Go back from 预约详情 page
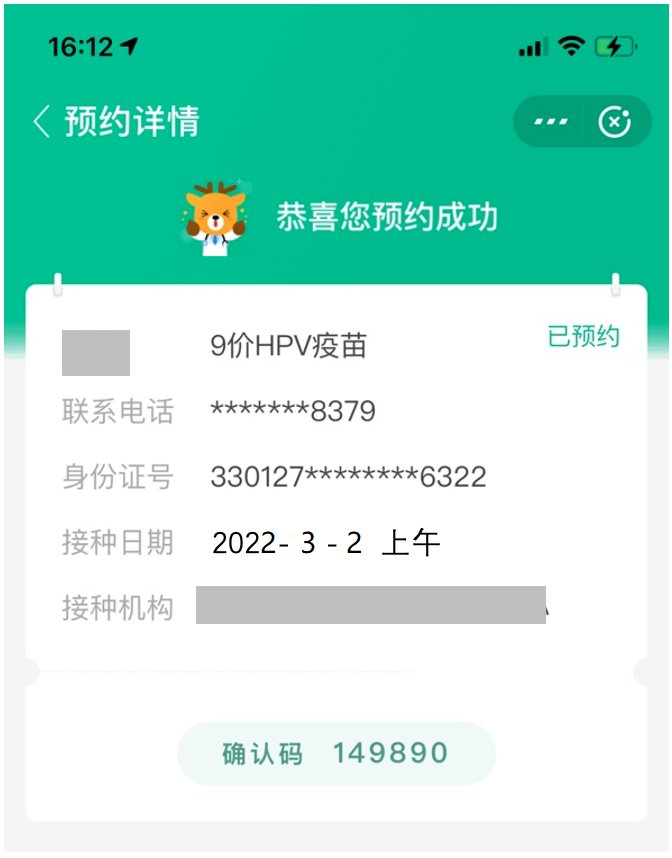This screenshot has width=672, height=858. click(x=42, y=122)
